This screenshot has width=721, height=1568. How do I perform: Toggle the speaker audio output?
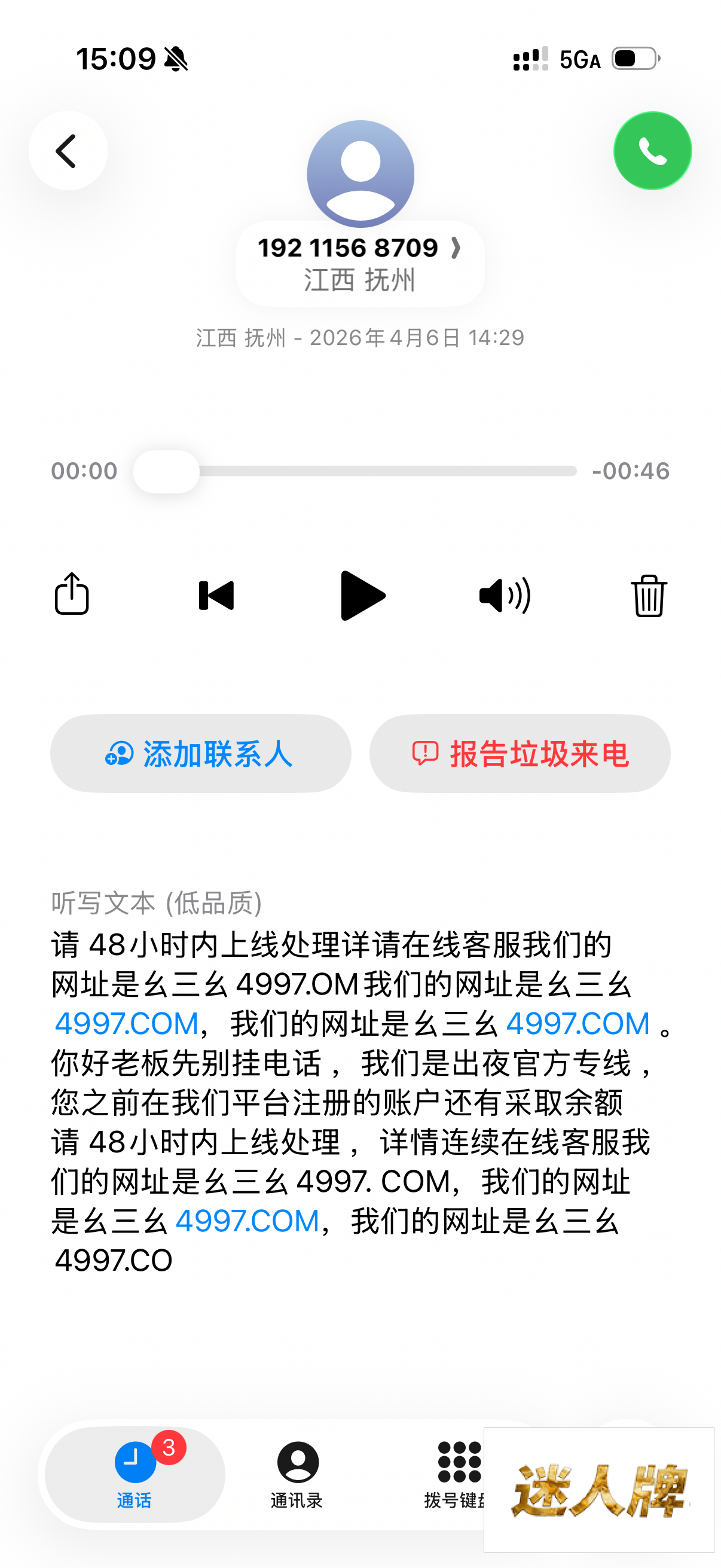[x=505, y=595]
